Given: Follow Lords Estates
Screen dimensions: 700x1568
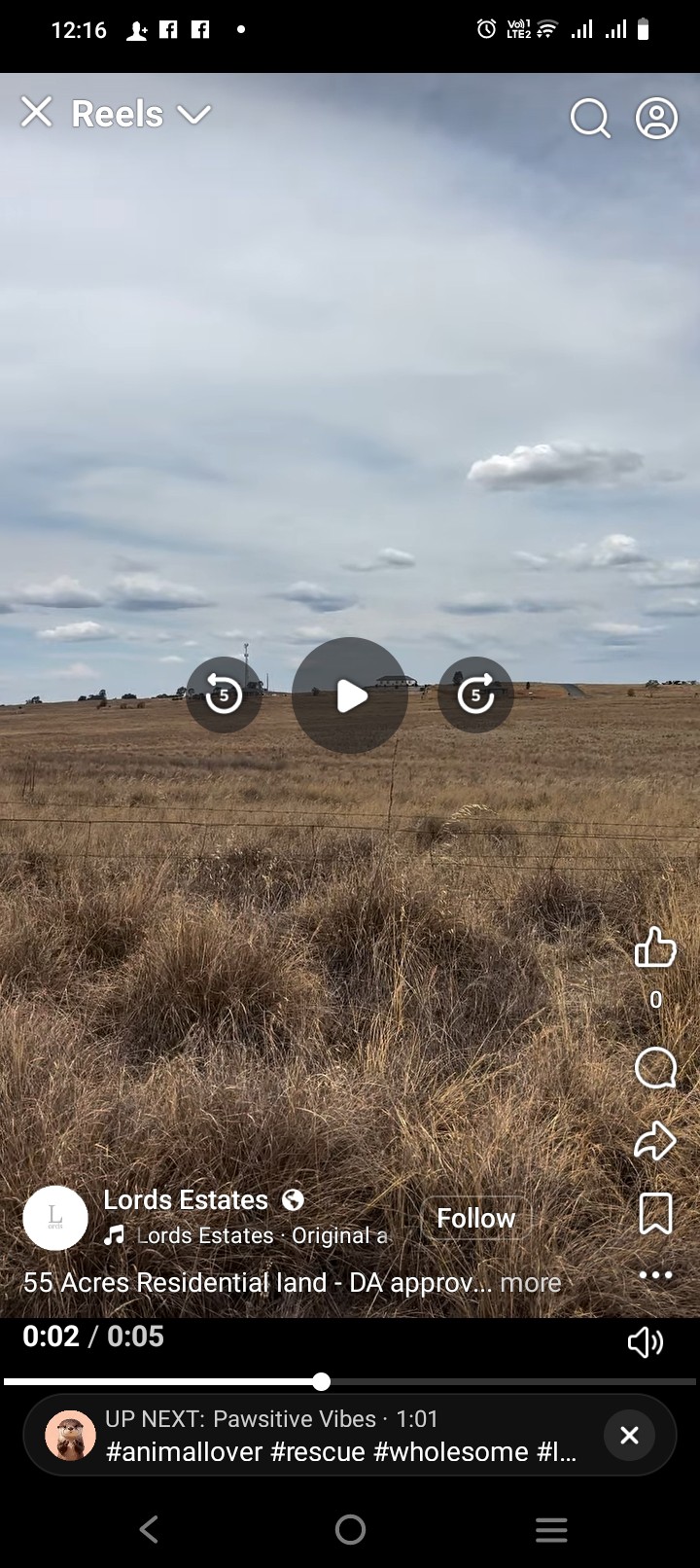Looking at the screenshot, I should coord(475,1218).
